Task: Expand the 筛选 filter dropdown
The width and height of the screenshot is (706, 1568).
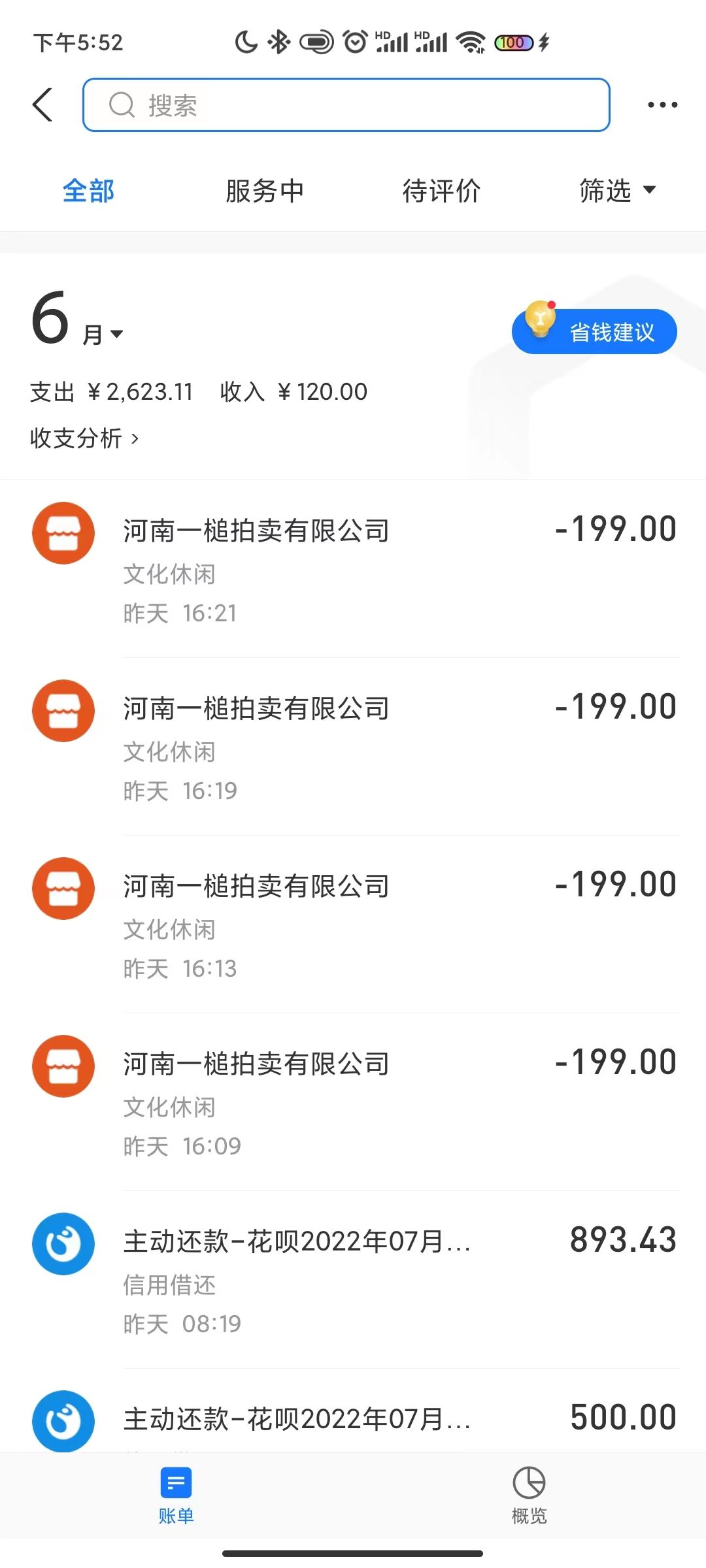Action: pos(617,191)
